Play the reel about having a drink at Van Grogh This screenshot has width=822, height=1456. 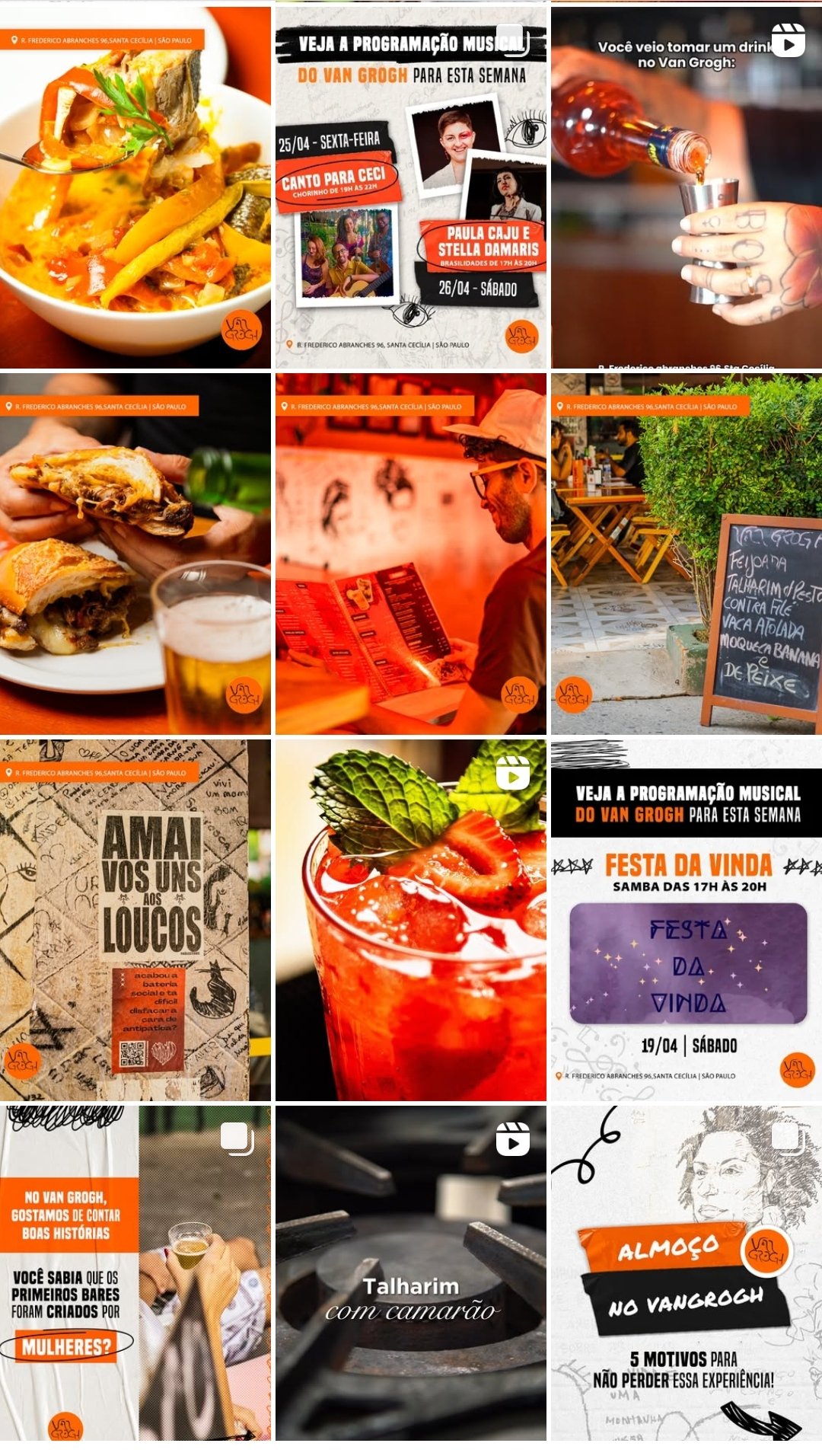click(686, 187)
